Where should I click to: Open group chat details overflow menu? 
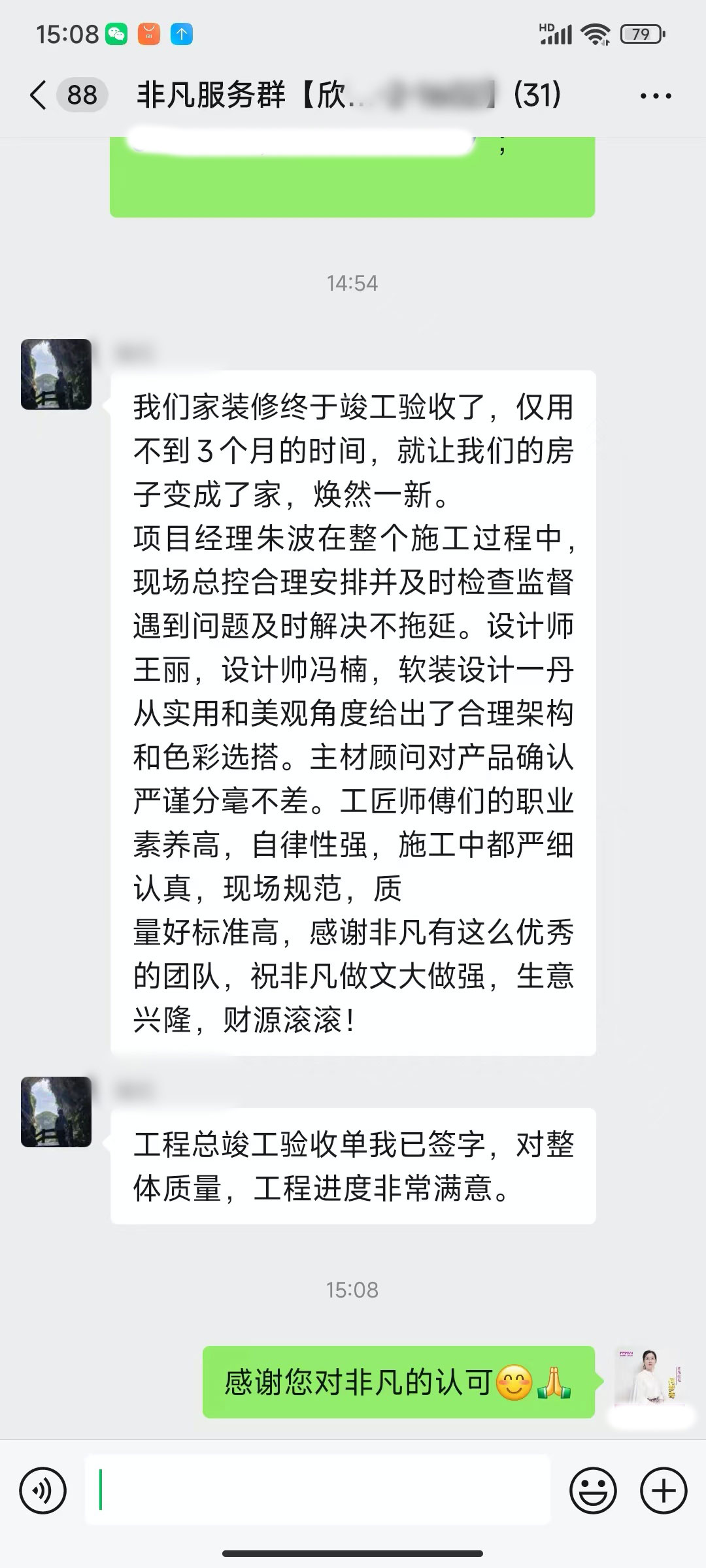pos(655,96)
